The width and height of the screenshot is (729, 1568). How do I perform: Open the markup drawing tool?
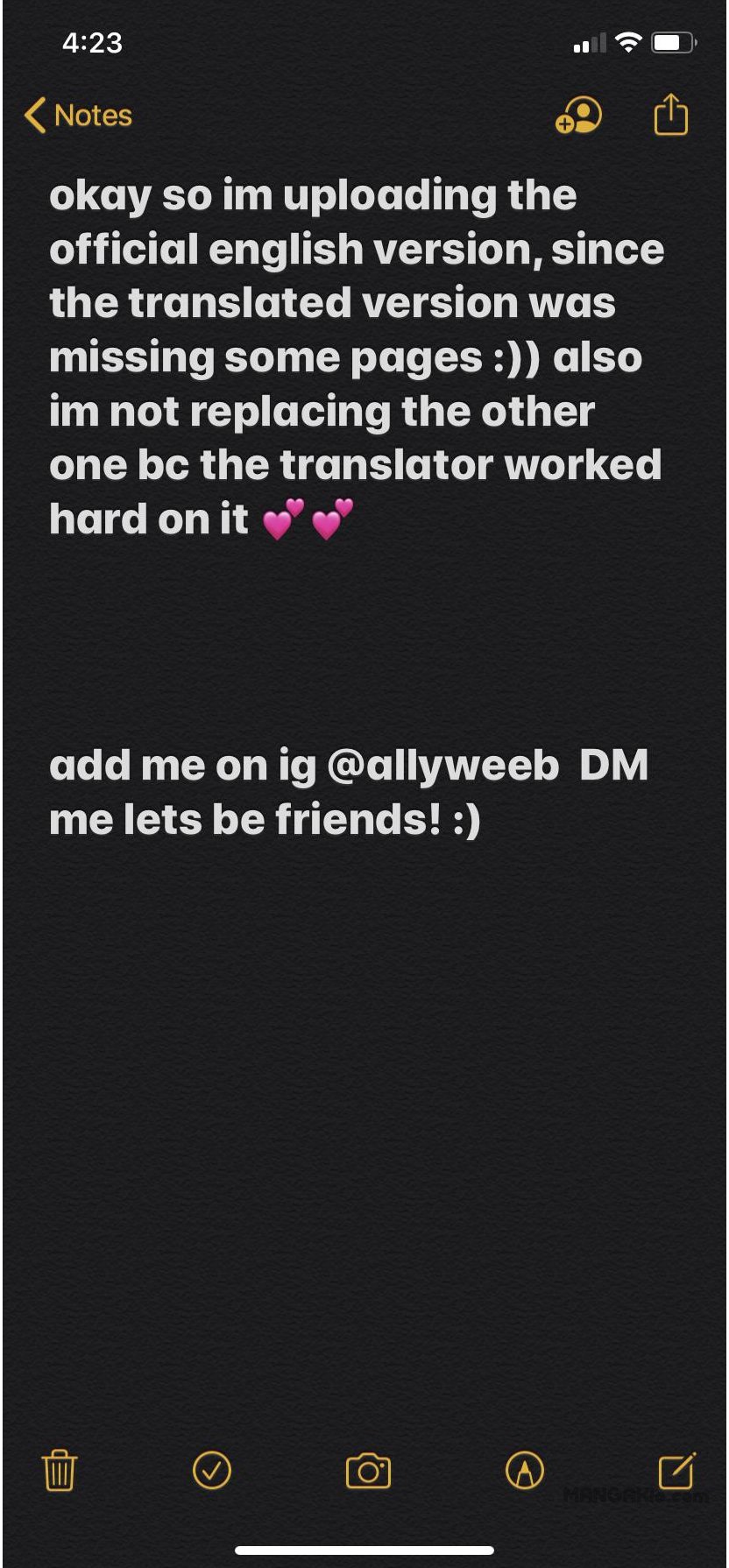525,1470
